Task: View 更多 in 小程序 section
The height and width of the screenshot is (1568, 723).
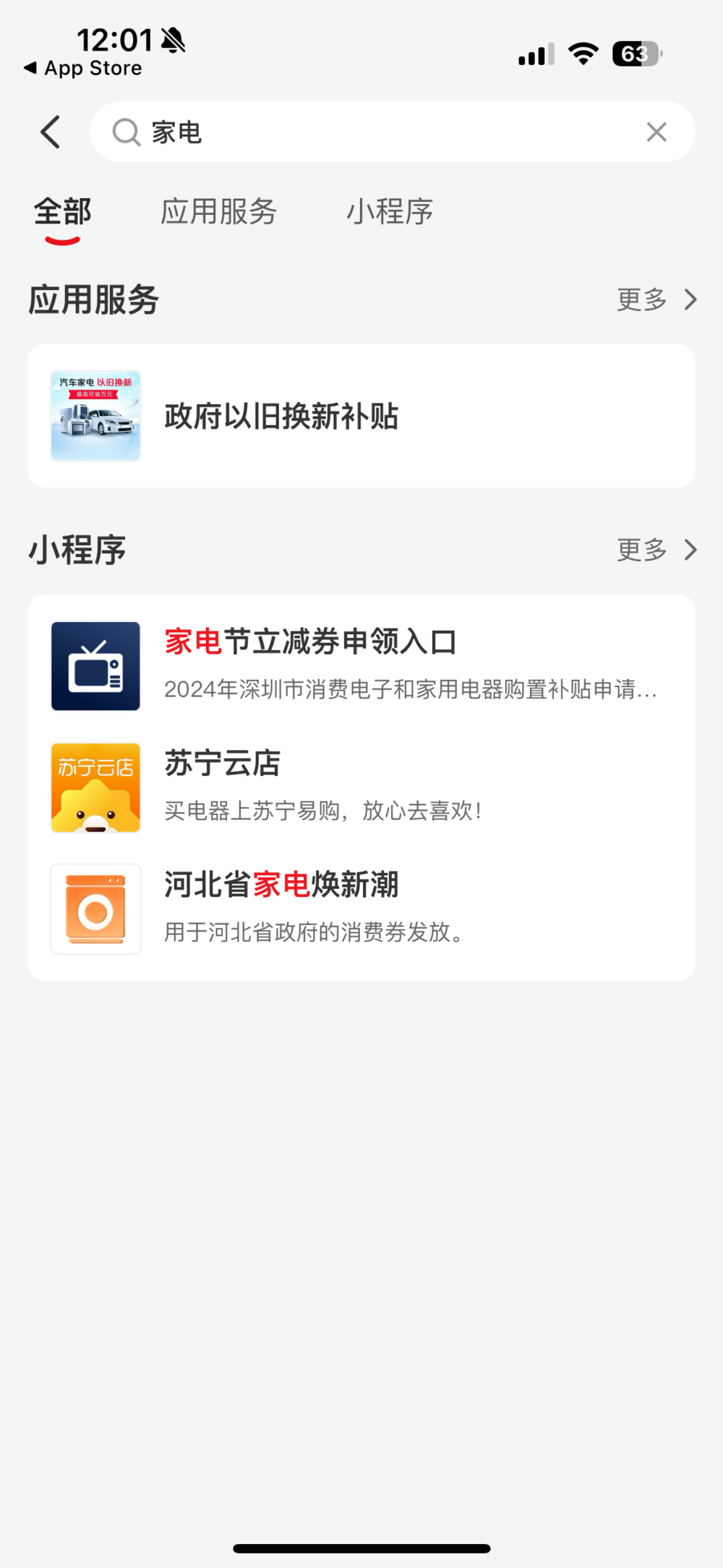Action: click(656, 550)
